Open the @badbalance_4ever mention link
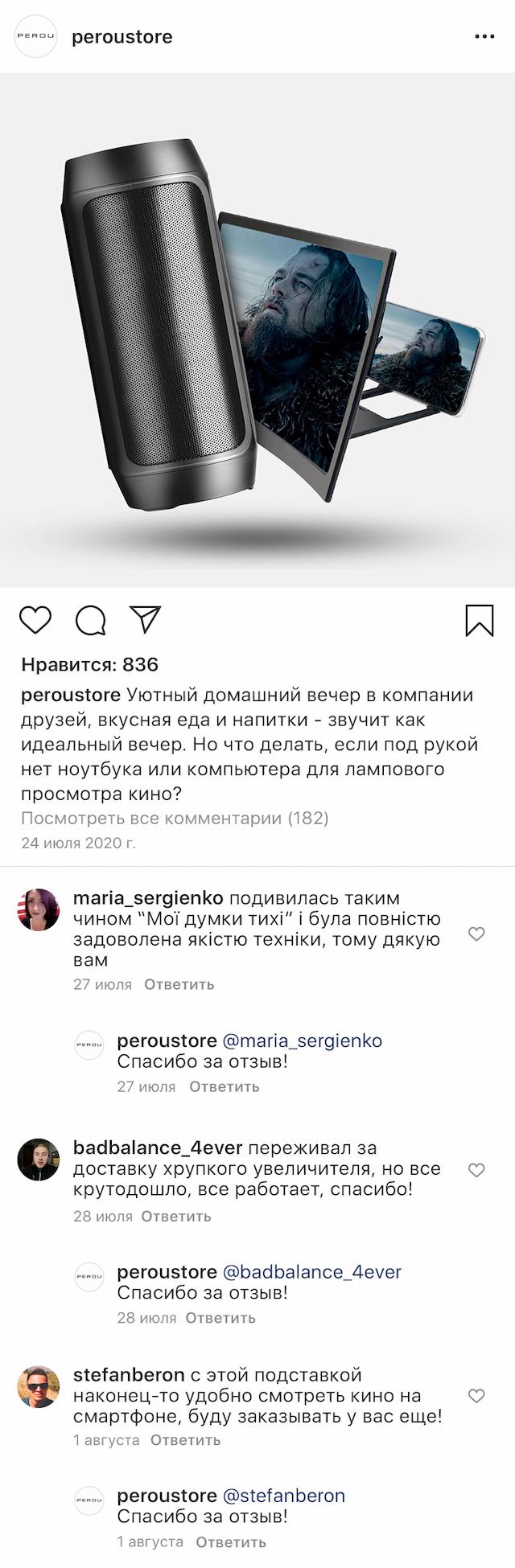The height and width of the screenshot is (1568, 515). [311, 1272]
